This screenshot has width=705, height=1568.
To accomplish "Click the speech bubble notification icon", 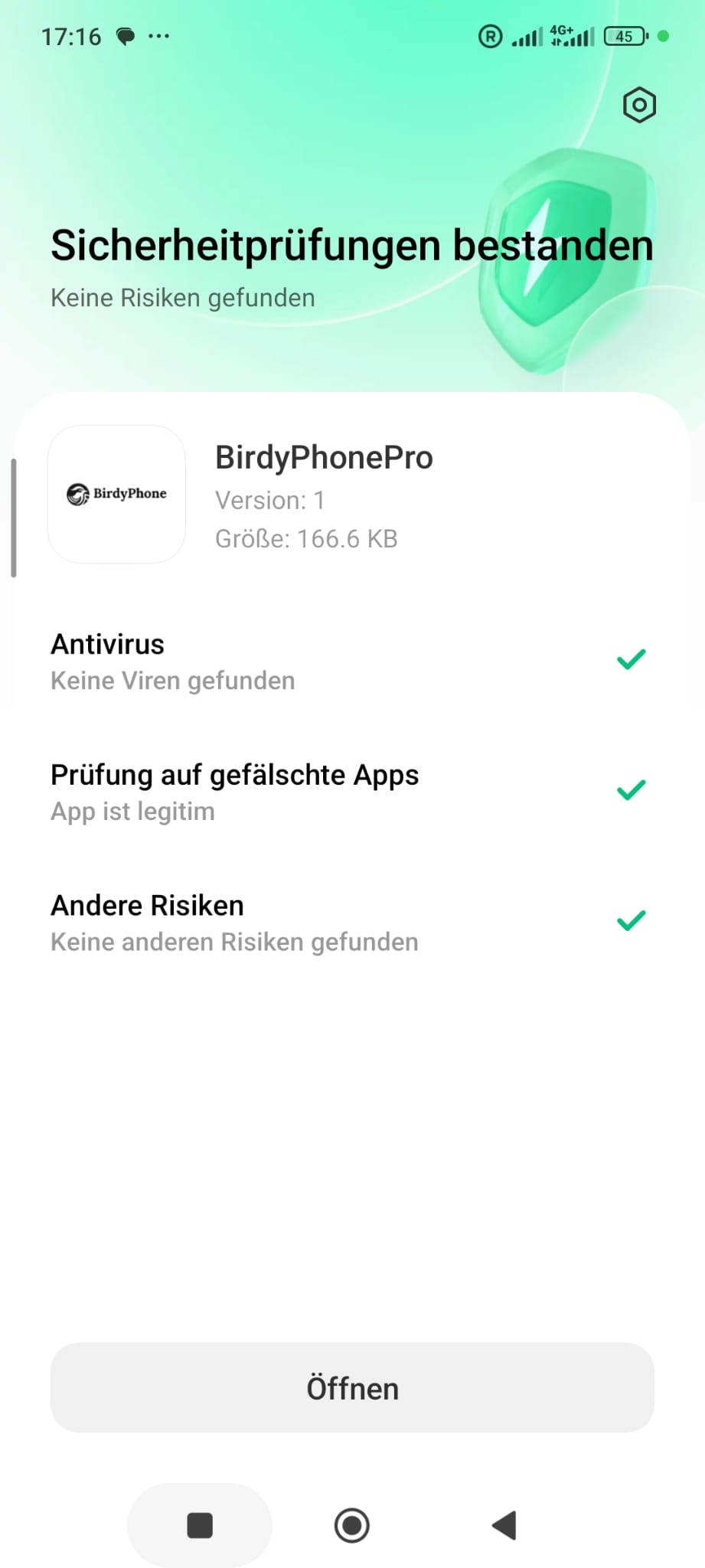I will [126, 35].
